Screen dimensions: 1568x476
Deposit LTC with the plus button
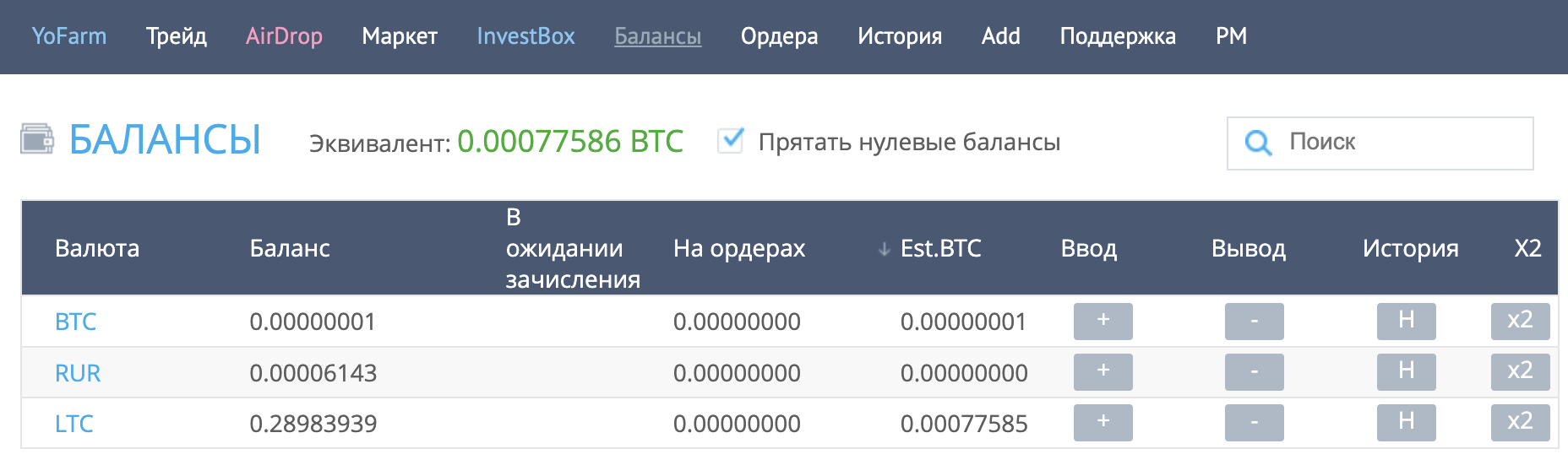click(1102, 422)
